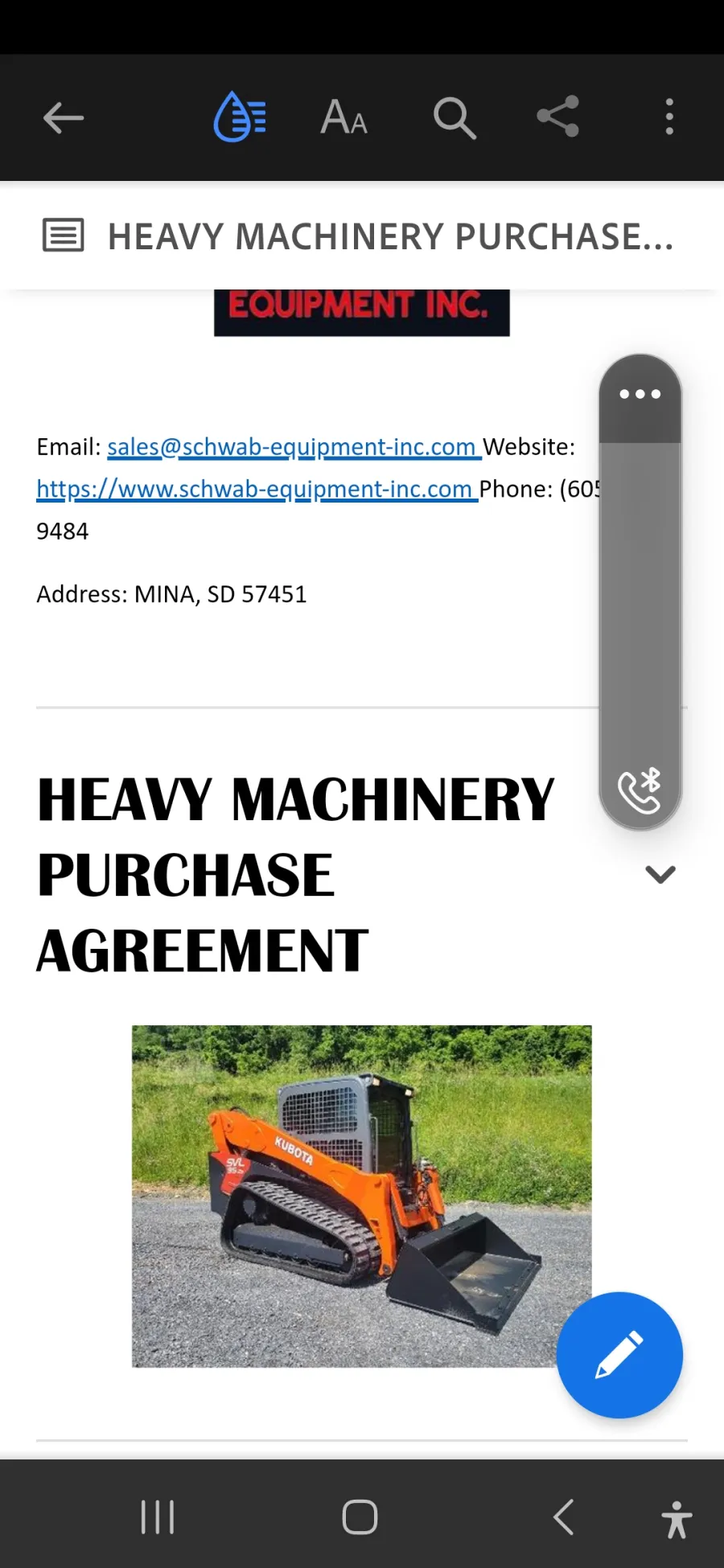Open the sales@schwab-equipment-inc.com email link
The width and height of the screenshot is (724, 1568).
[294, 447]
